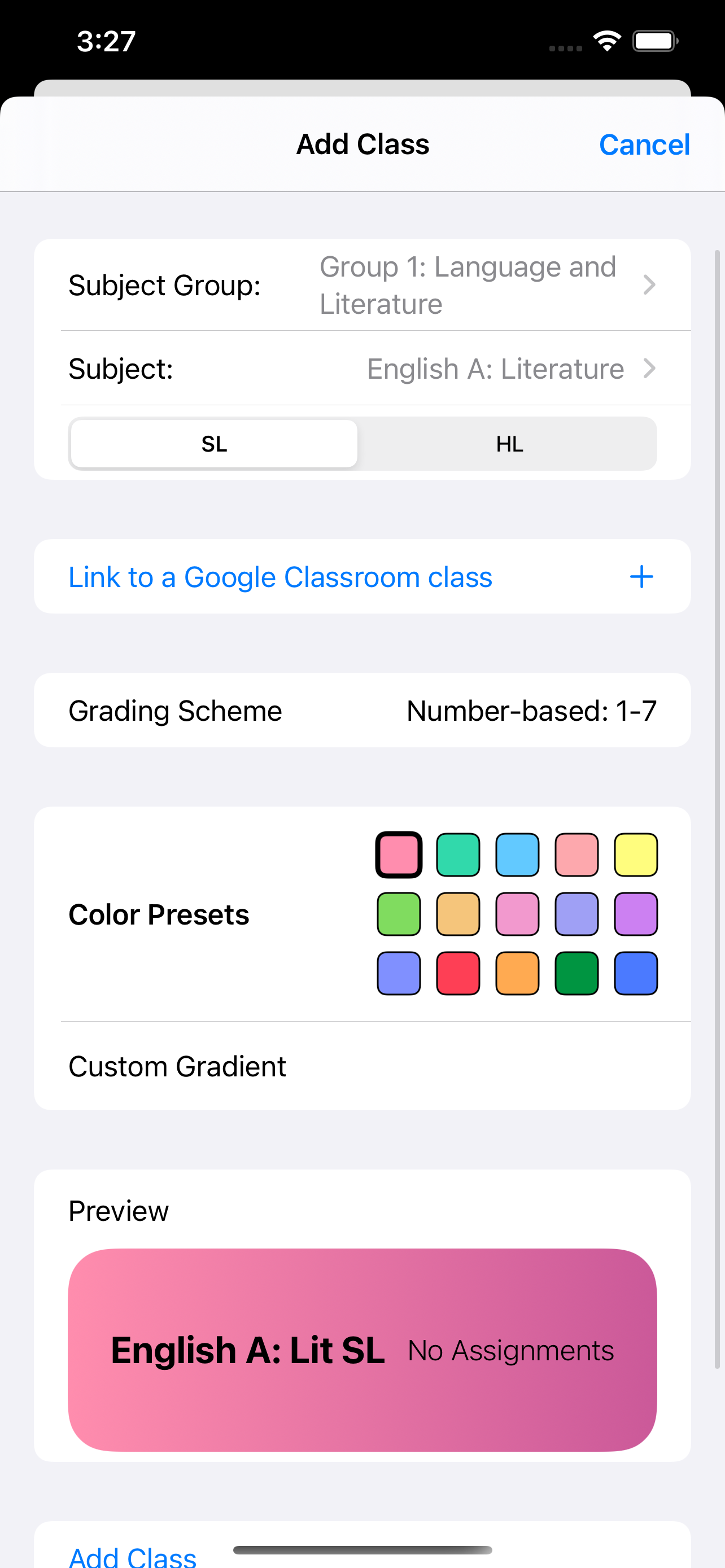This screenshot has width=725, height=1568.
Task: Select the royal blue color preset
Action: point(636,973)
